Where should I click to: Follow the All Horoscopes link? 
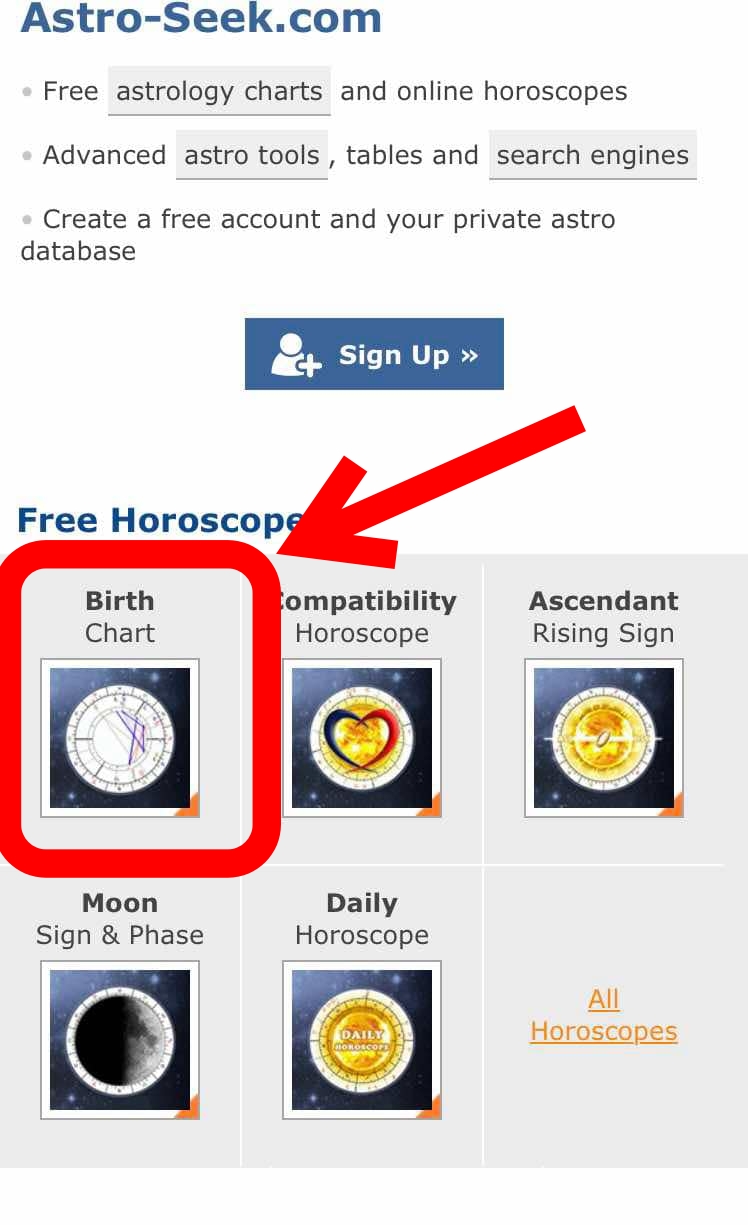[604, 1015]
